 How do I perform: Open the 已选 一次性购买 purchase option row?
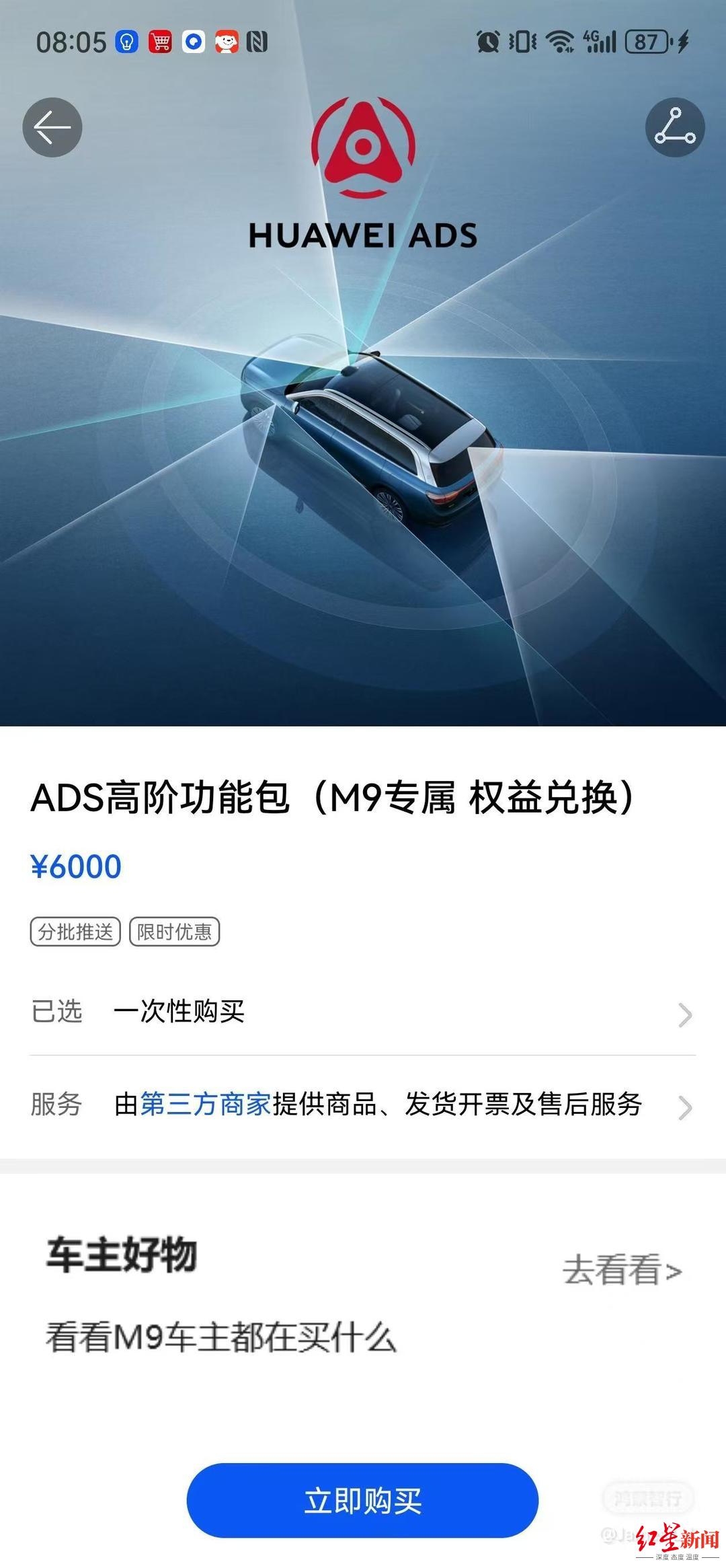click(362, 1012)
